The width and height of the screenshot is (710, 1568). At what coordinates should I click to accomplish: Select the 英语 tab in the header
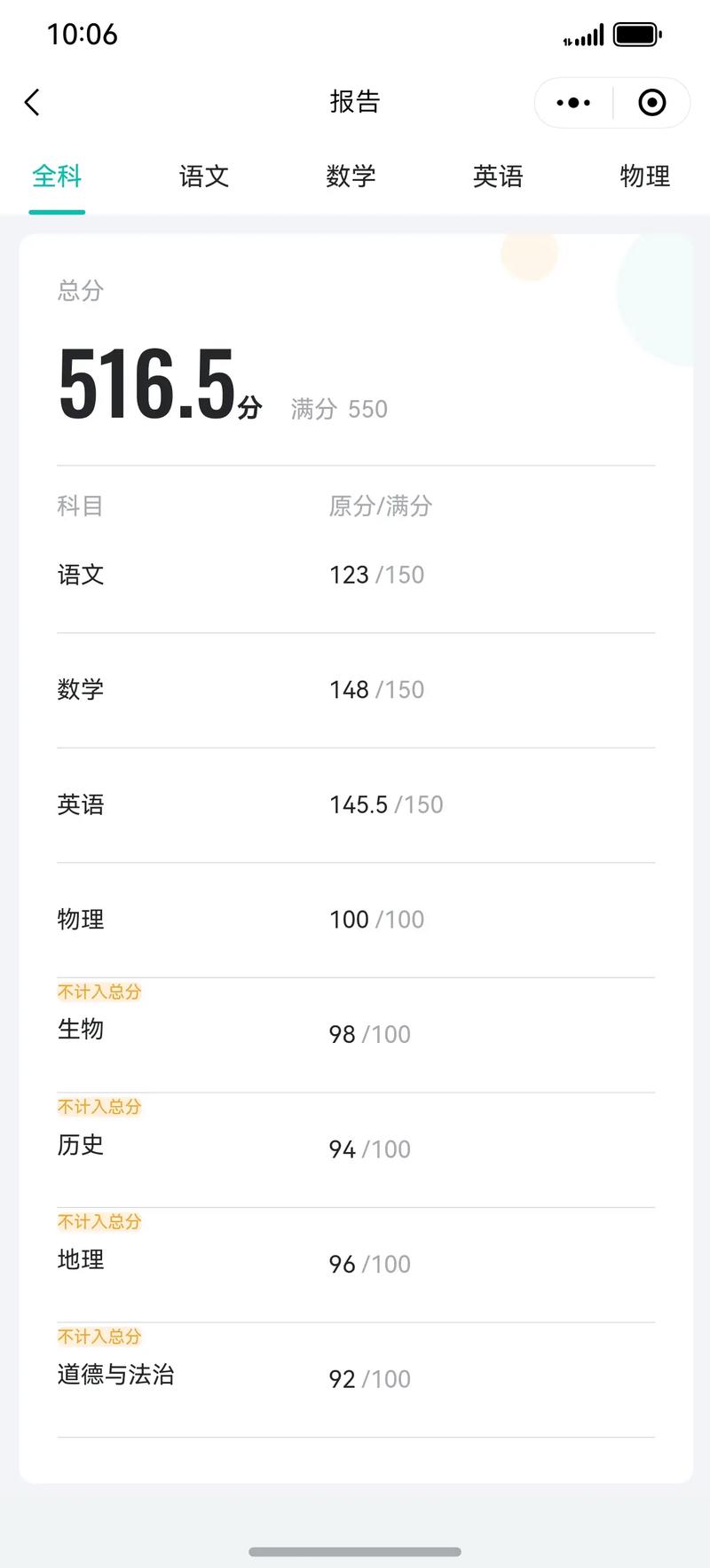[499, 176]
